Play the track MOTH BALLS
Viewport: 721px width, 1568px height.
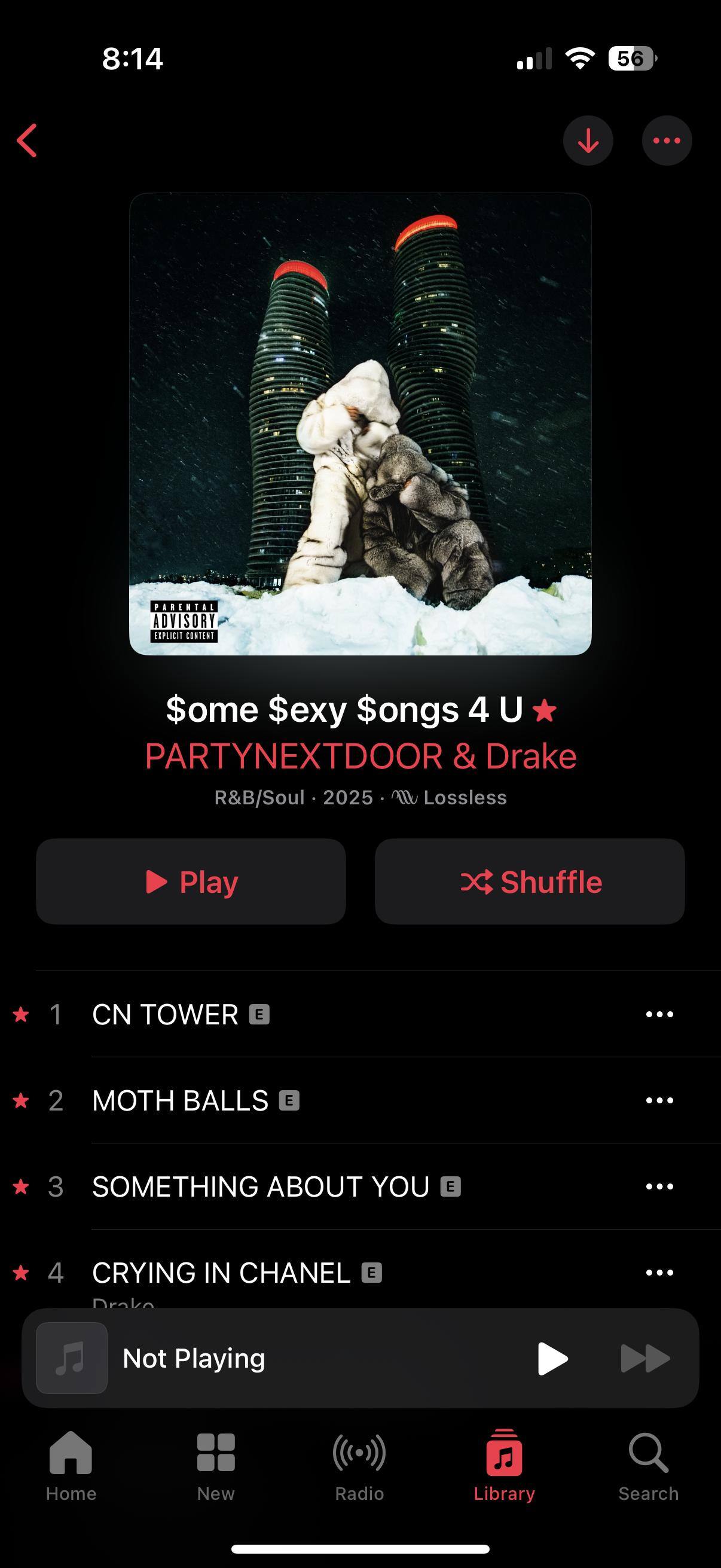(x=180, y=1100)
